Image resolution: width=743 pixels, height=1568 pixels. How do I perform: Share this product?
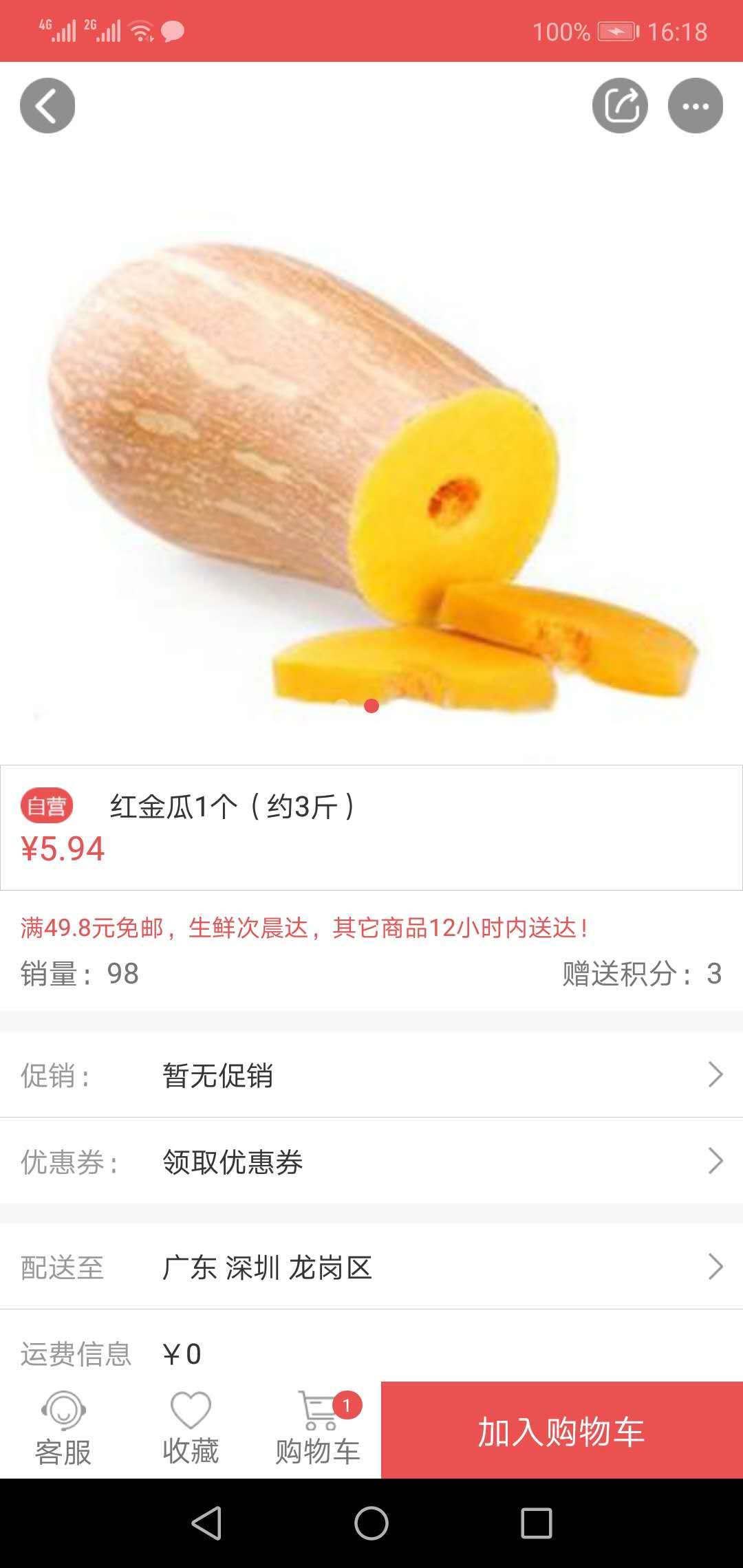point(620,105)
